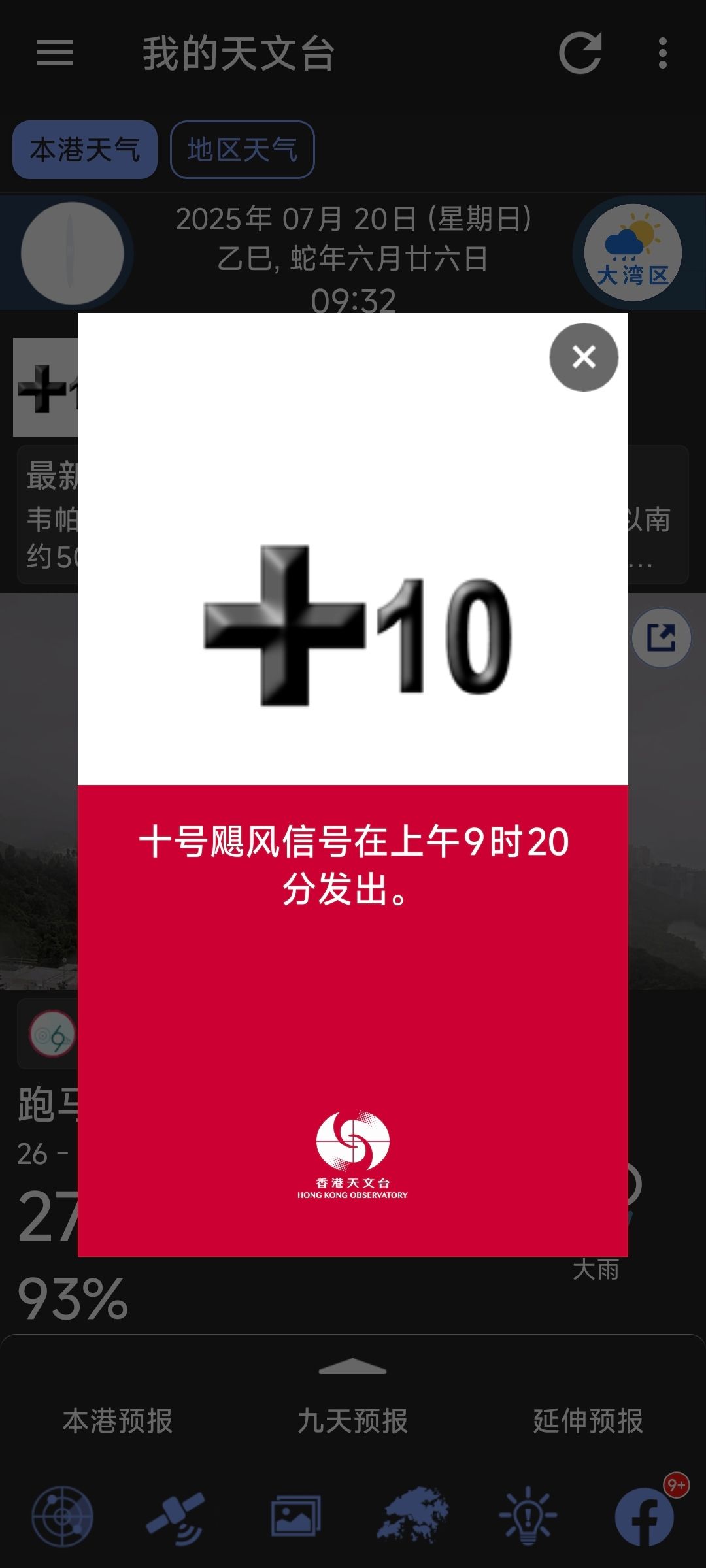This screenshot has width=706, height=1568.
Task: Share the weather photo
Action: [x=661, y=637]
